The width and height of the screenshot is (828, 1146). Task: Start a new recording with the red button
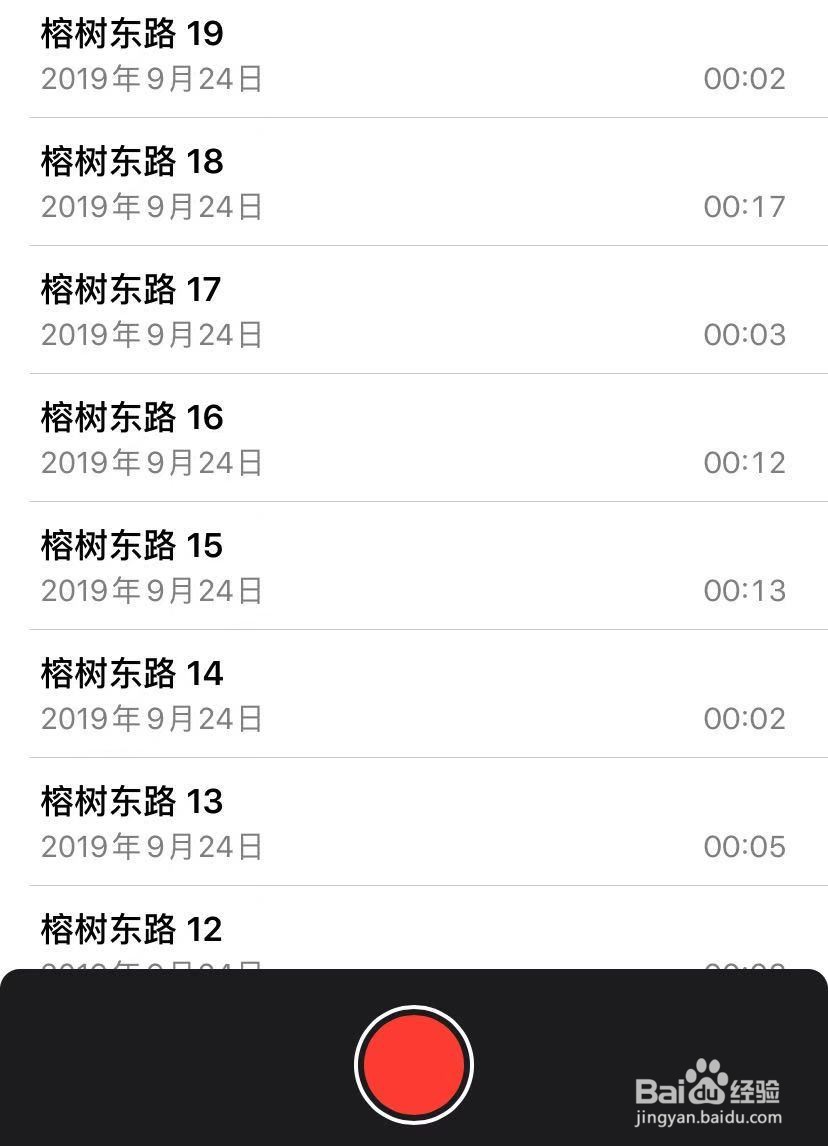tap(413, 1064)
